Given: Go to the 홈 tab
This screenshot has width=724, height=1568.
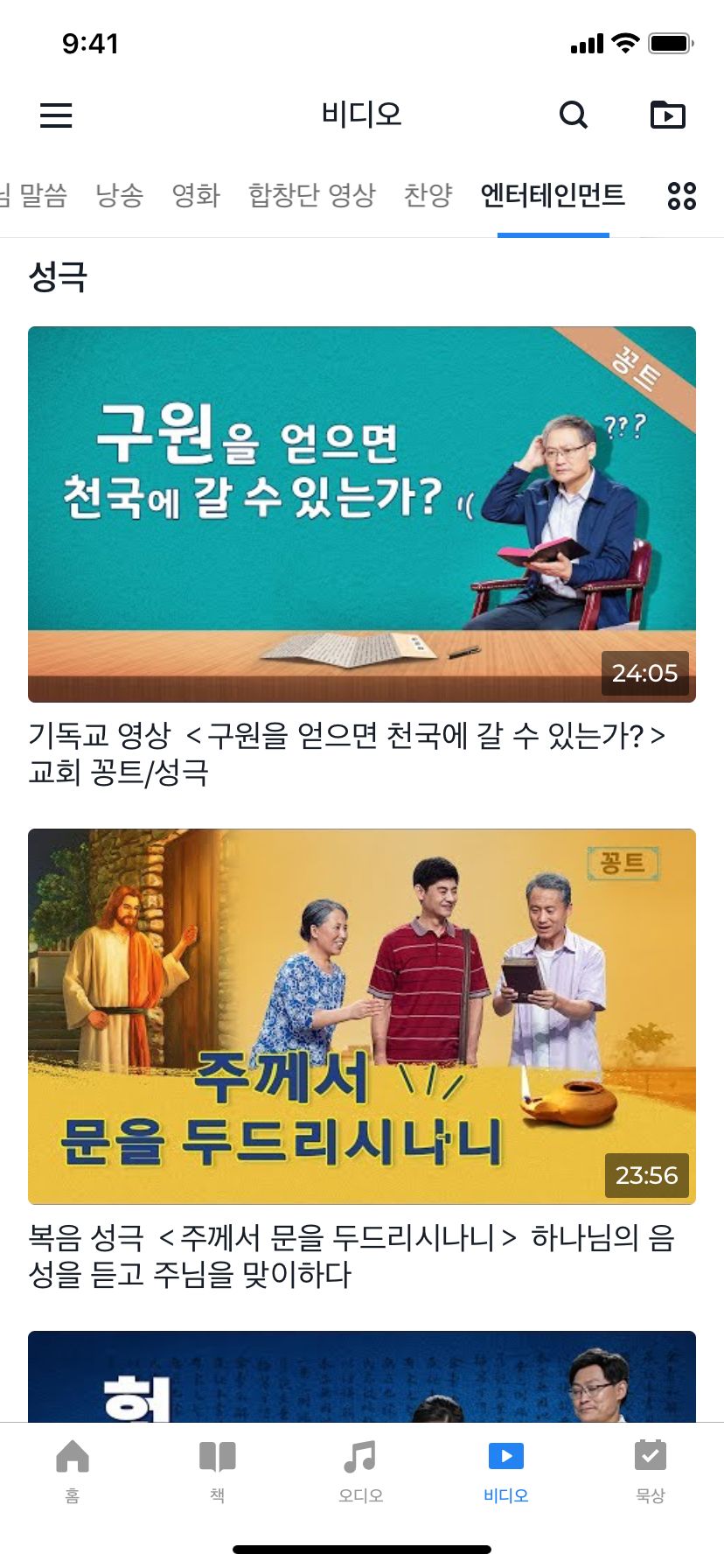Looking at the screenshot, I should [73, 1470].
